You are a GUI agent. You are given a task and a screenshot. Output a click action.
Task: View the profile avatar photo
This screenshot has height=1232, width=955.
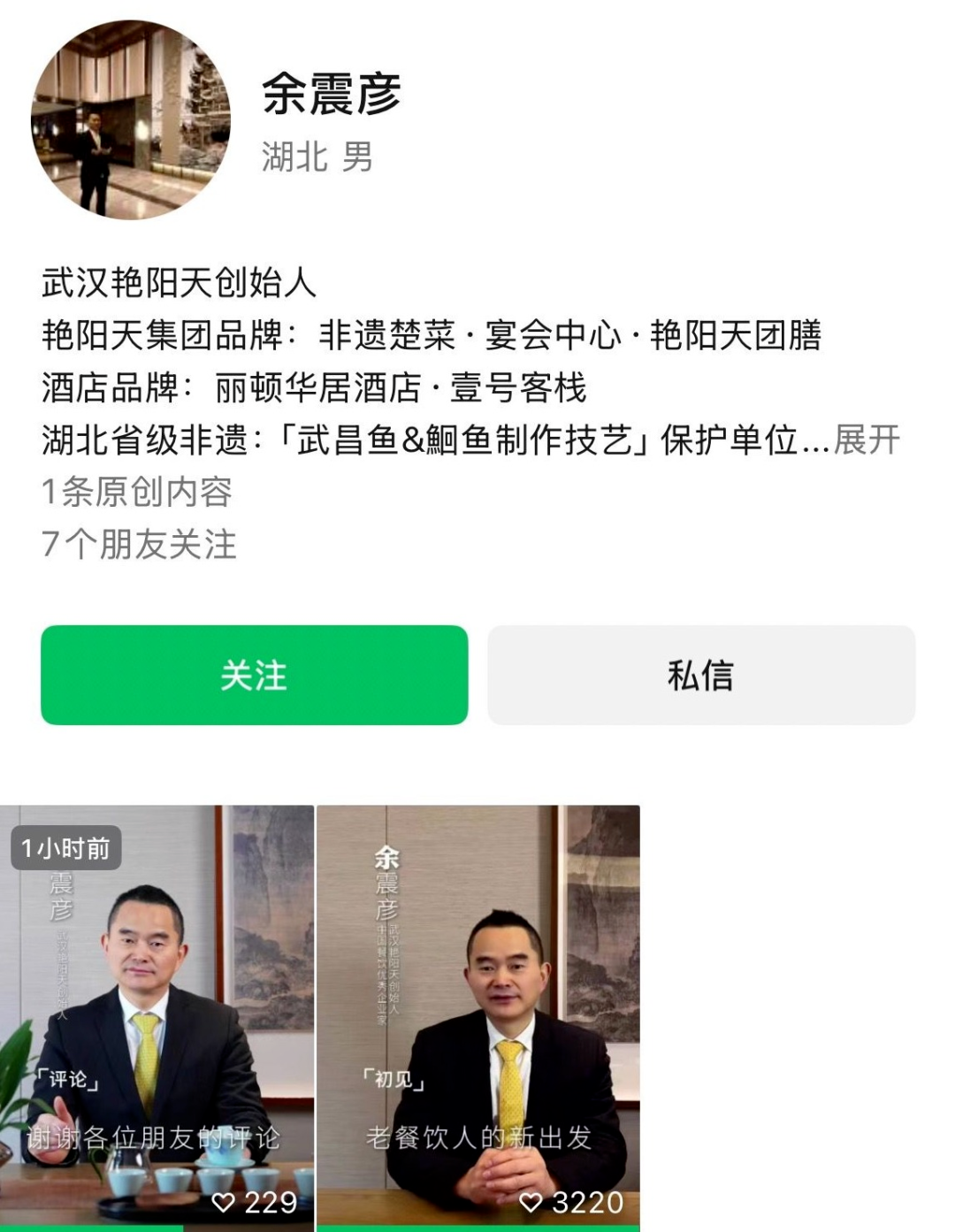tap(131, 119)
